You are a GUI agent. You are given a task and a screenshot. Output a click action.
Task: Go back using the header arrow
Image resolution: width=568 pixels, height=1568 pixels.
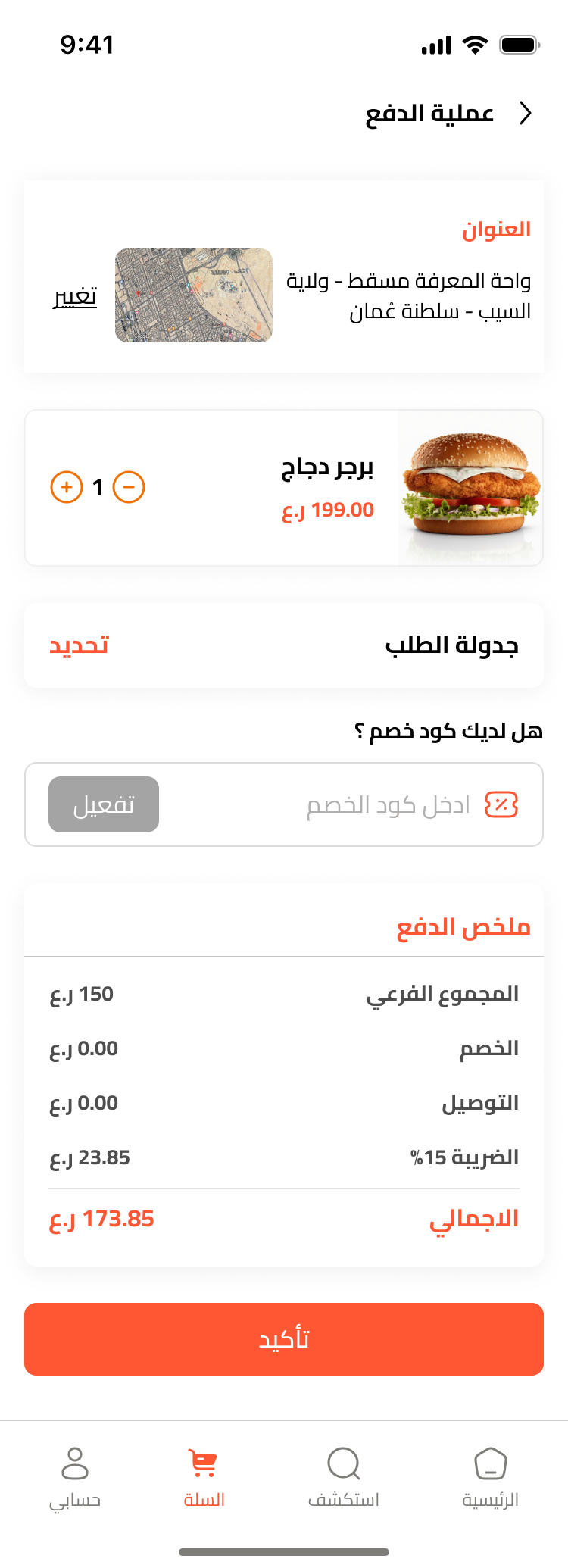click(526, 114)
